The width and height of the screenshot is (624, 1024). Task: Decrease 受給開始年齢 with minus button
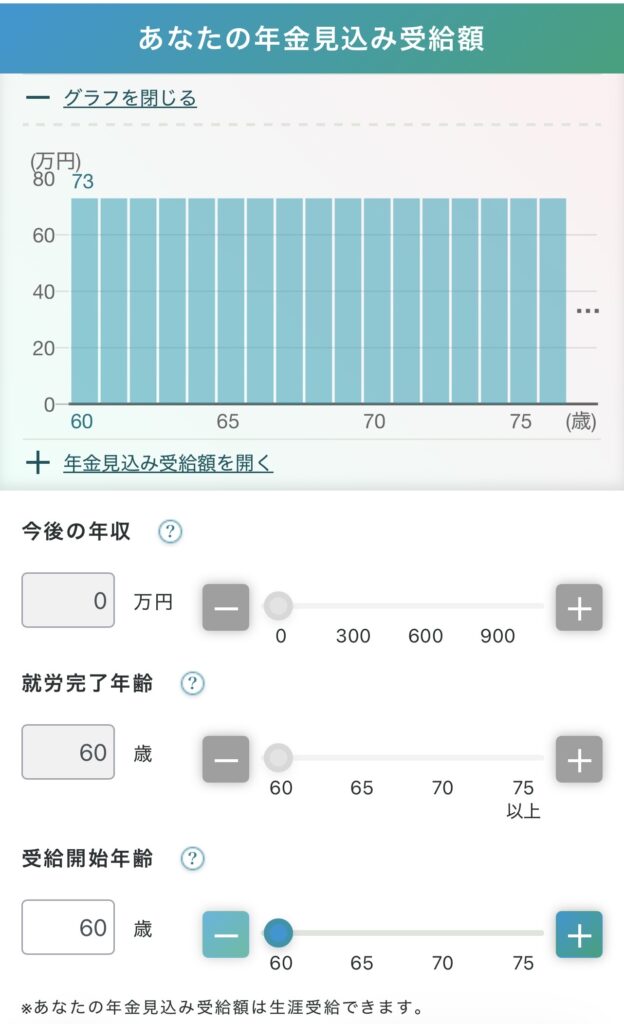[x=226, y=934]
